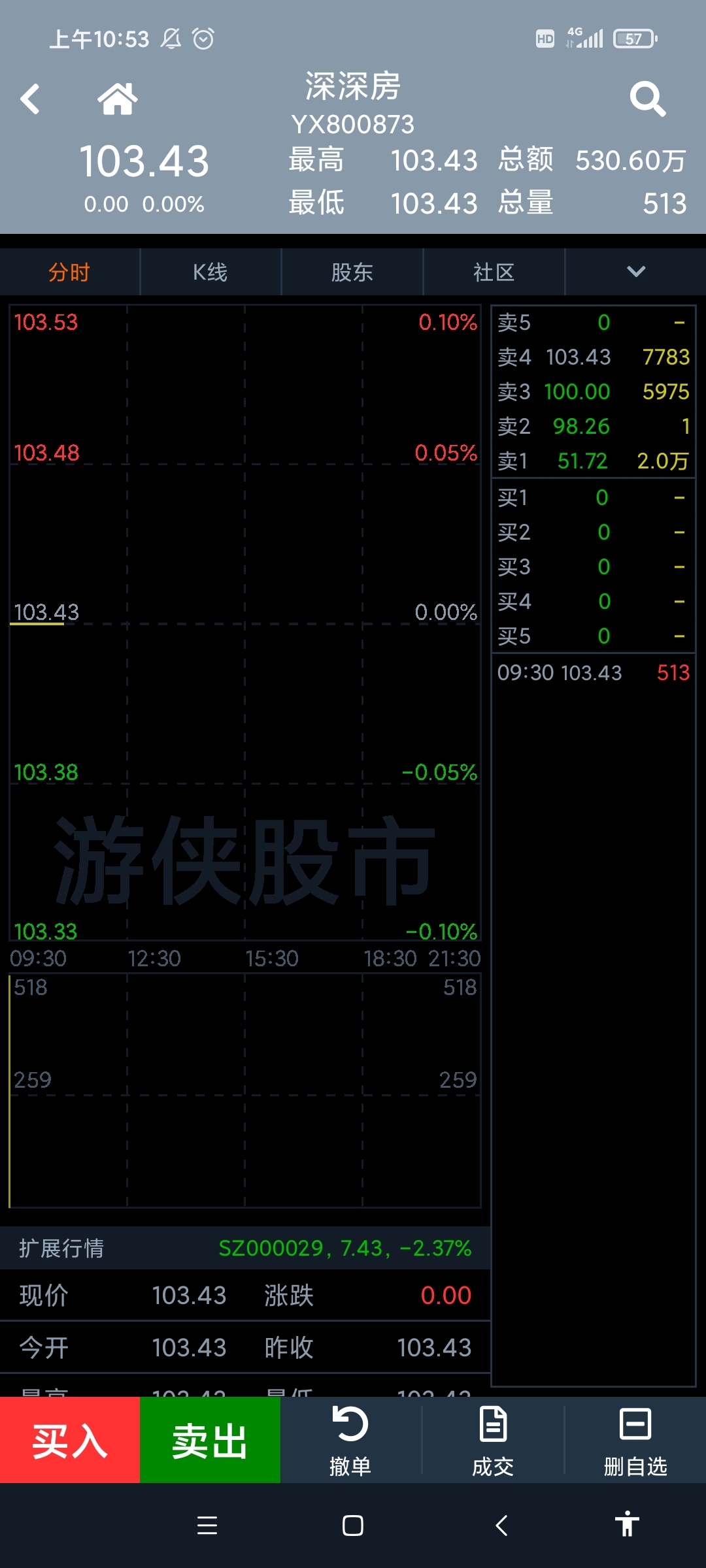Viewport: 706px width, 1568px height.
Task: Open 成交 trade records
Action: click(x=493, y=1440)
